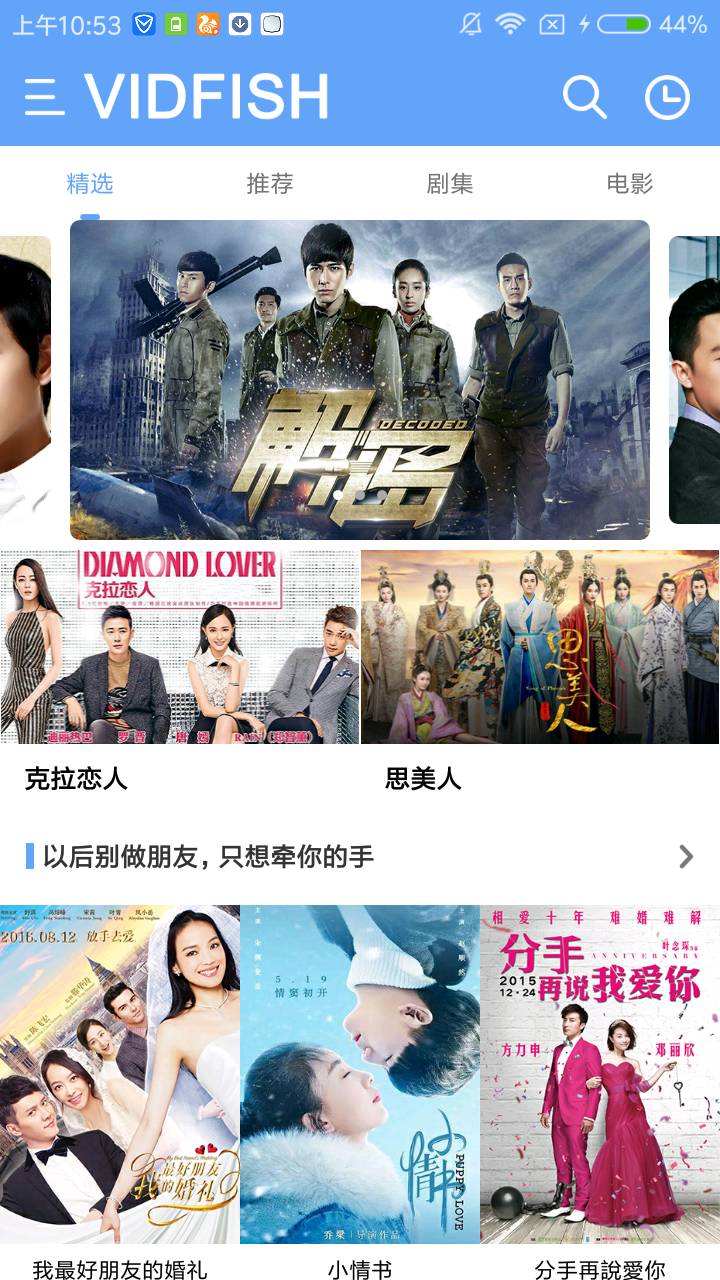Open the hamburger drawer menu
Screen dimensions: 720x1280
pyautogui.click(x=44, y=97)
